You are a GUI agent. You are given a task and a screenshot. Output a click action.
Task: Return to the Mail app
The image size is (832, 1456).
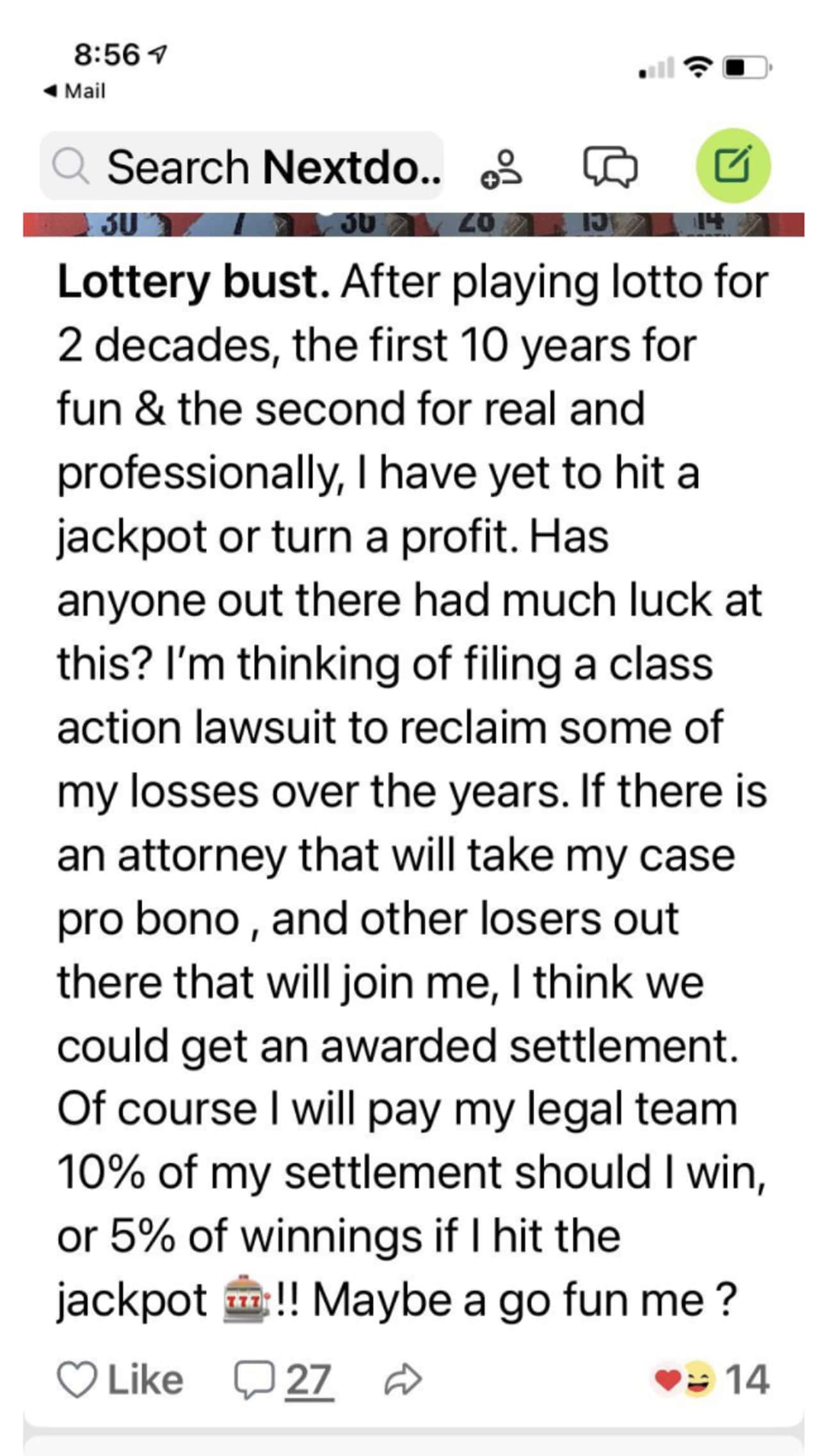[x=74, y=91]
